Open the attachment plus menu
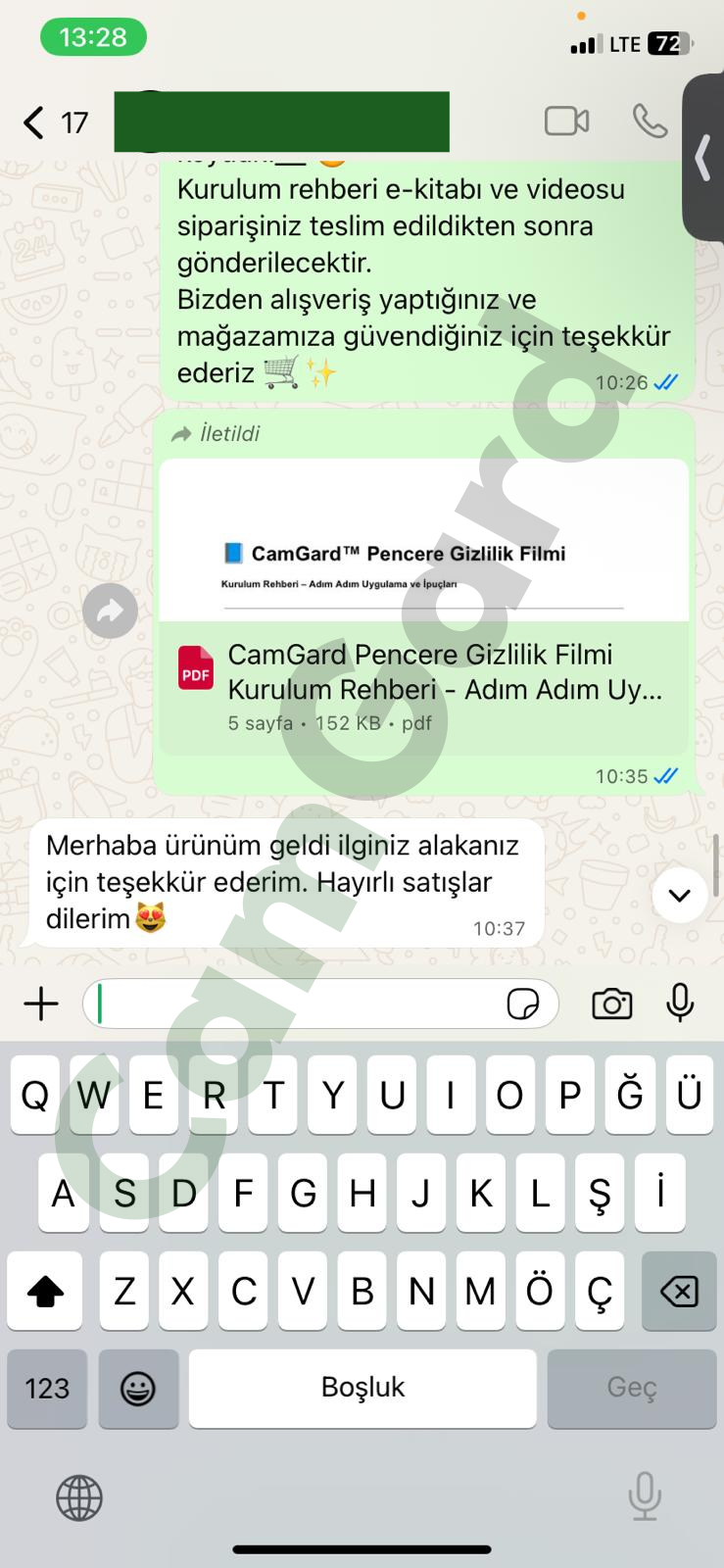Screen dimensions: 724x1568 click(41, 1004)
